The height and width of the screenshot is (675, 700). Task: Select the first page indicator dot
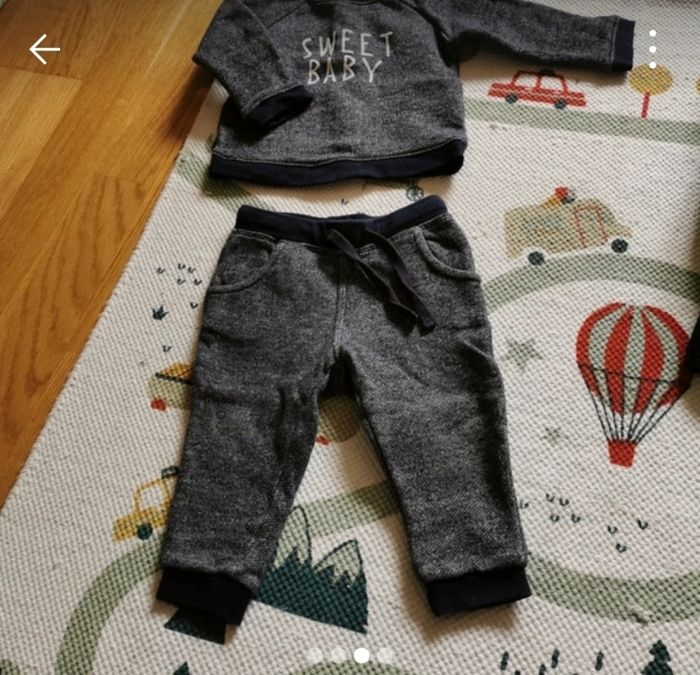(315, 655)
